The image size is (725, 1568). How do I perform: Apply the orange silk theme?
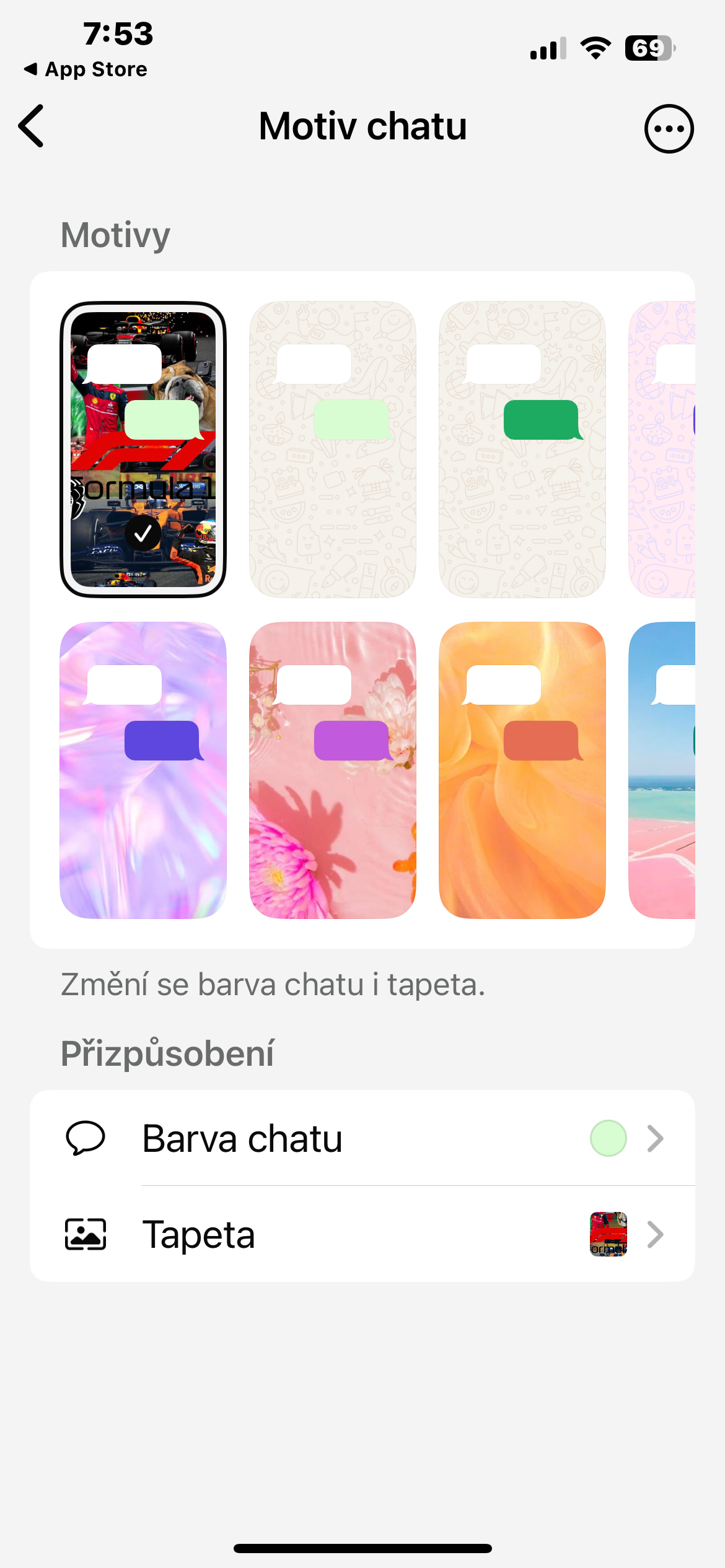[522, 770]
